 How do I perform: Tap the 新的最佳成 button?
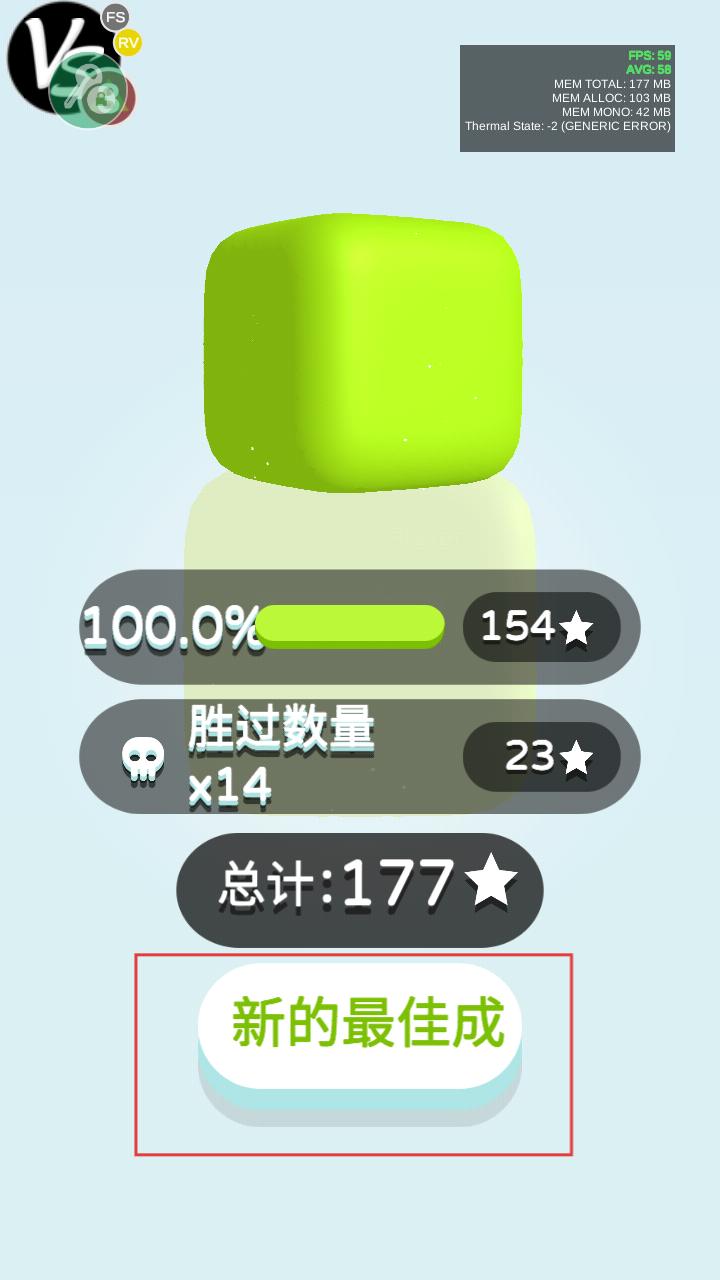(360, 1026)
